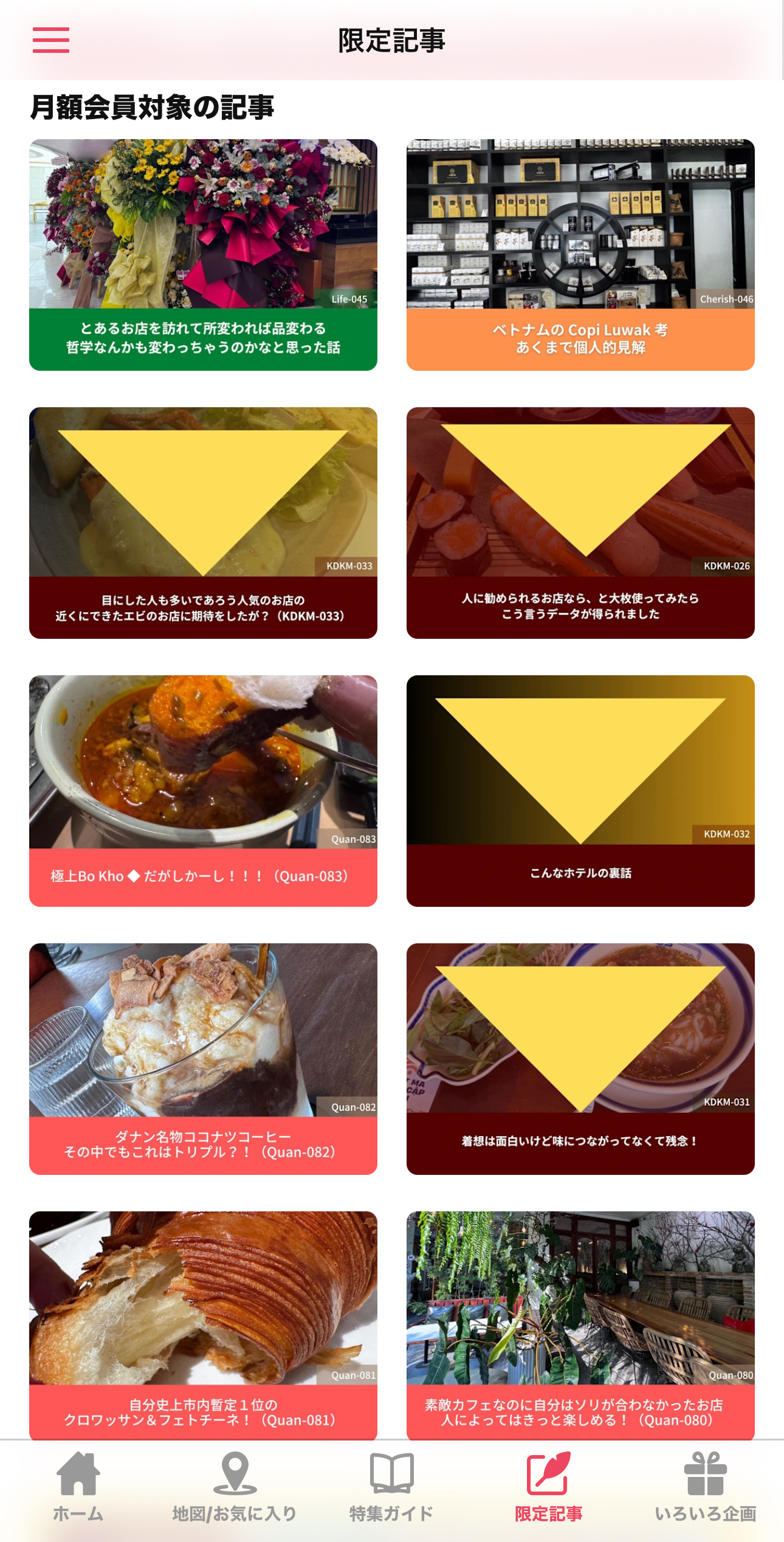Image resolution: width=784 pixels, height=1542 pixels.
Task: Open the KDKM-031 article card
Action: pyautogui.click(x=580, y=1058)
